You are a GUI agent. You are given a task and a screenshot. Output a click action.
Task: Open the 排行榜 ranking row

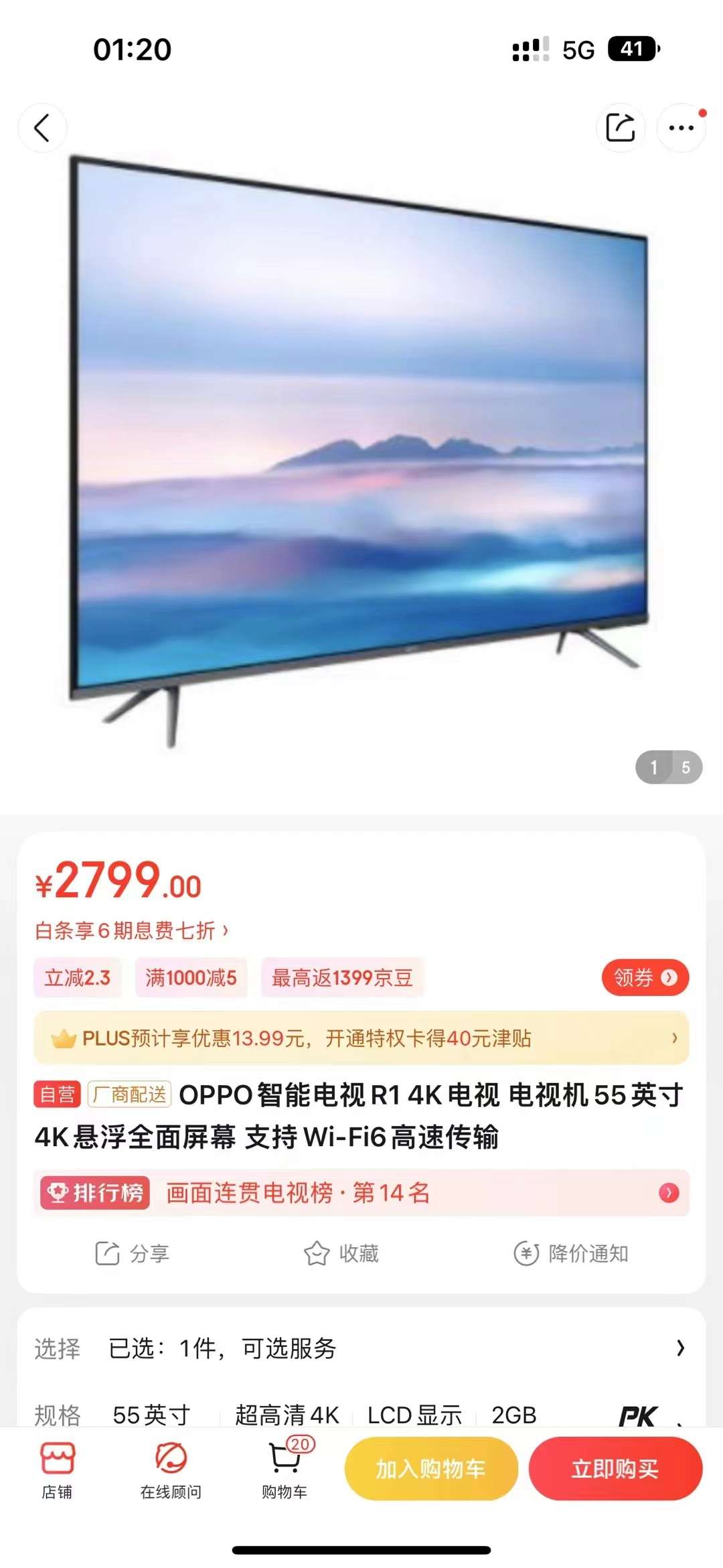coord(361,1193)
